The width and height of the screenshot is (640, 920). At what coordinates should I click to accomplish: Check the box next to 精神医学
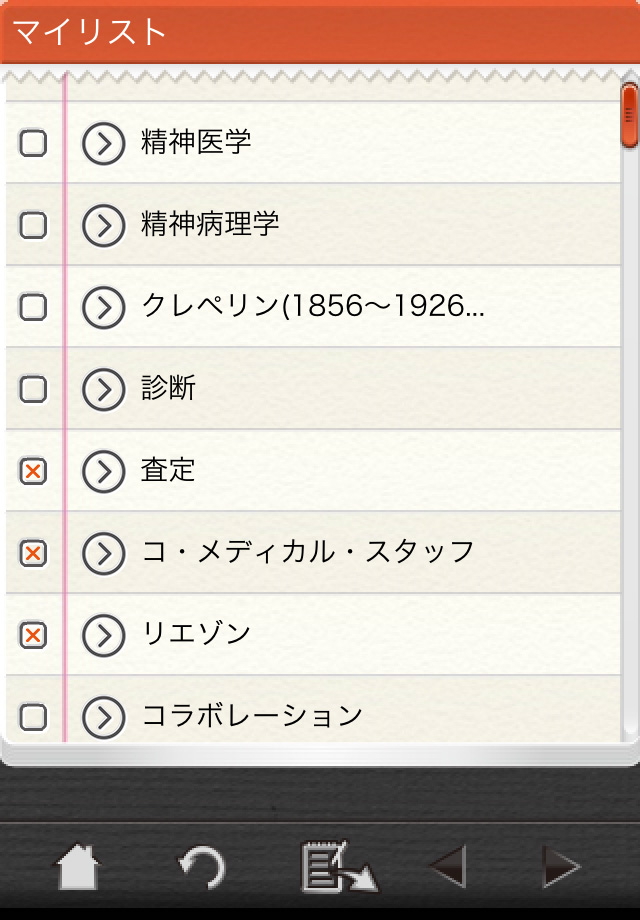(34, 143)
